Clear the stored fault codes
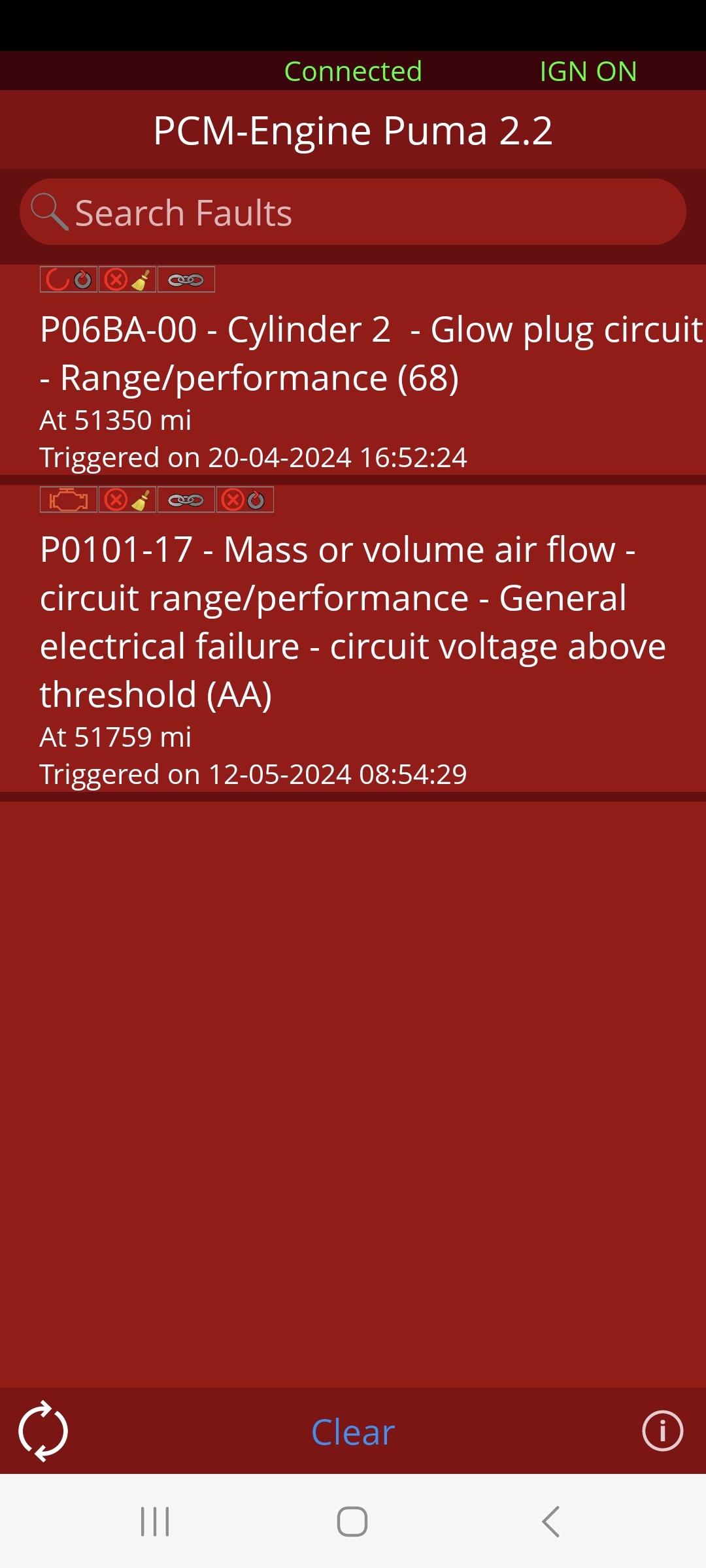Screen dimensions: 706x1568 [x=353, y=1432]
